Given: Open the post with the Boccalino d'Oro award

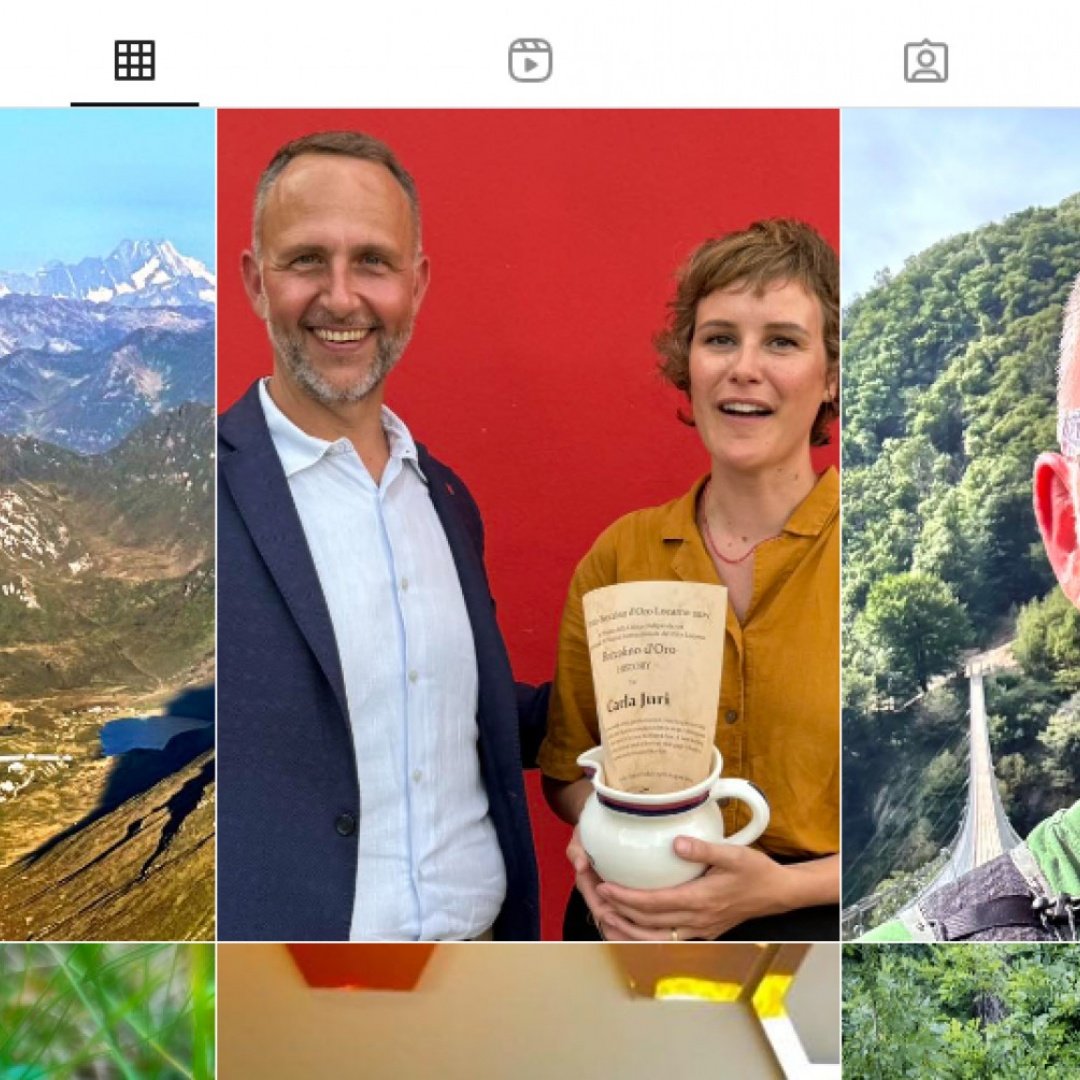Looking at the screenshot, I should pos(528,524).
